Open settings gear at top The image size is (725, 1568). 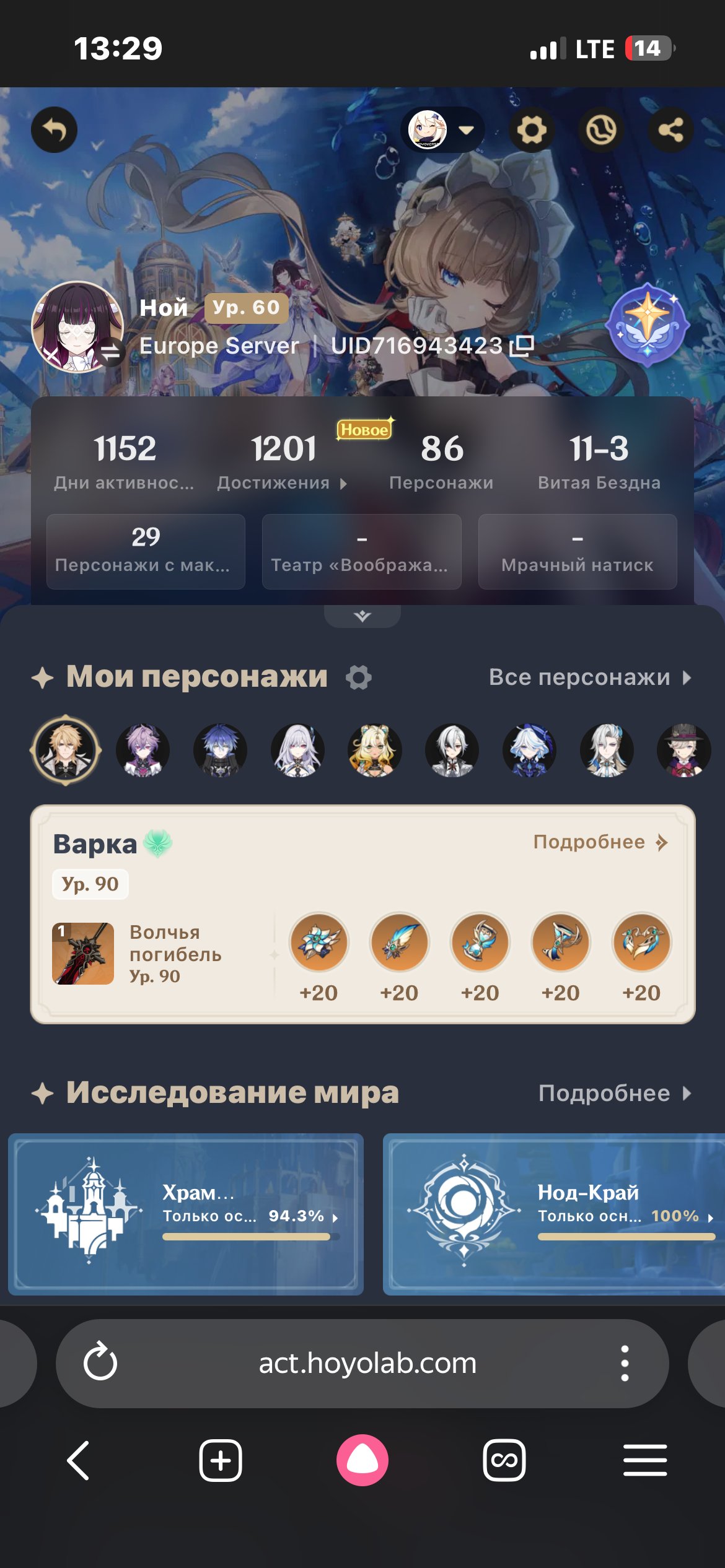coord(532,130)
